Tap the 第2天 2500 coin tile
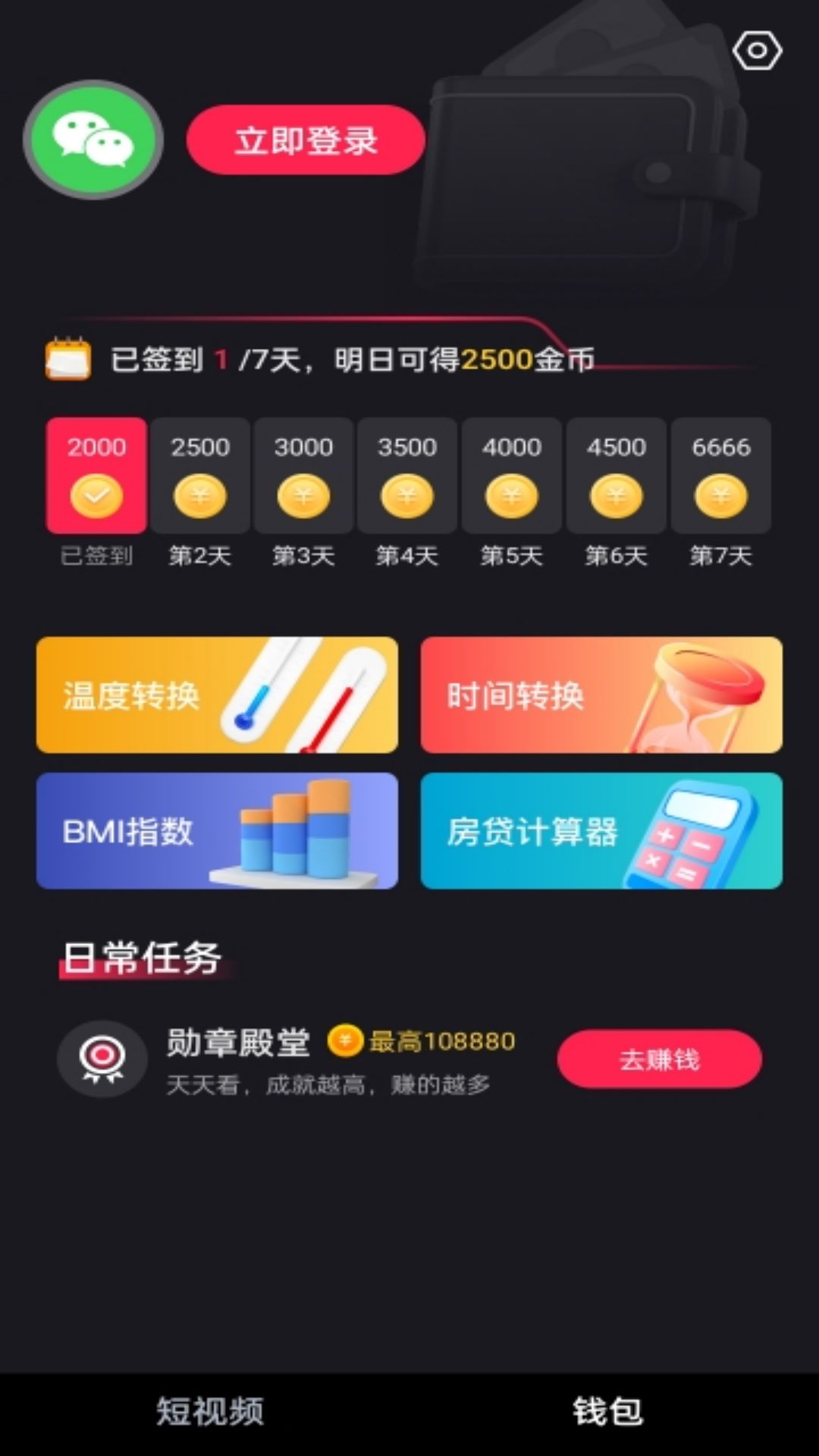 pyautogui.click(x=200, y=475)
